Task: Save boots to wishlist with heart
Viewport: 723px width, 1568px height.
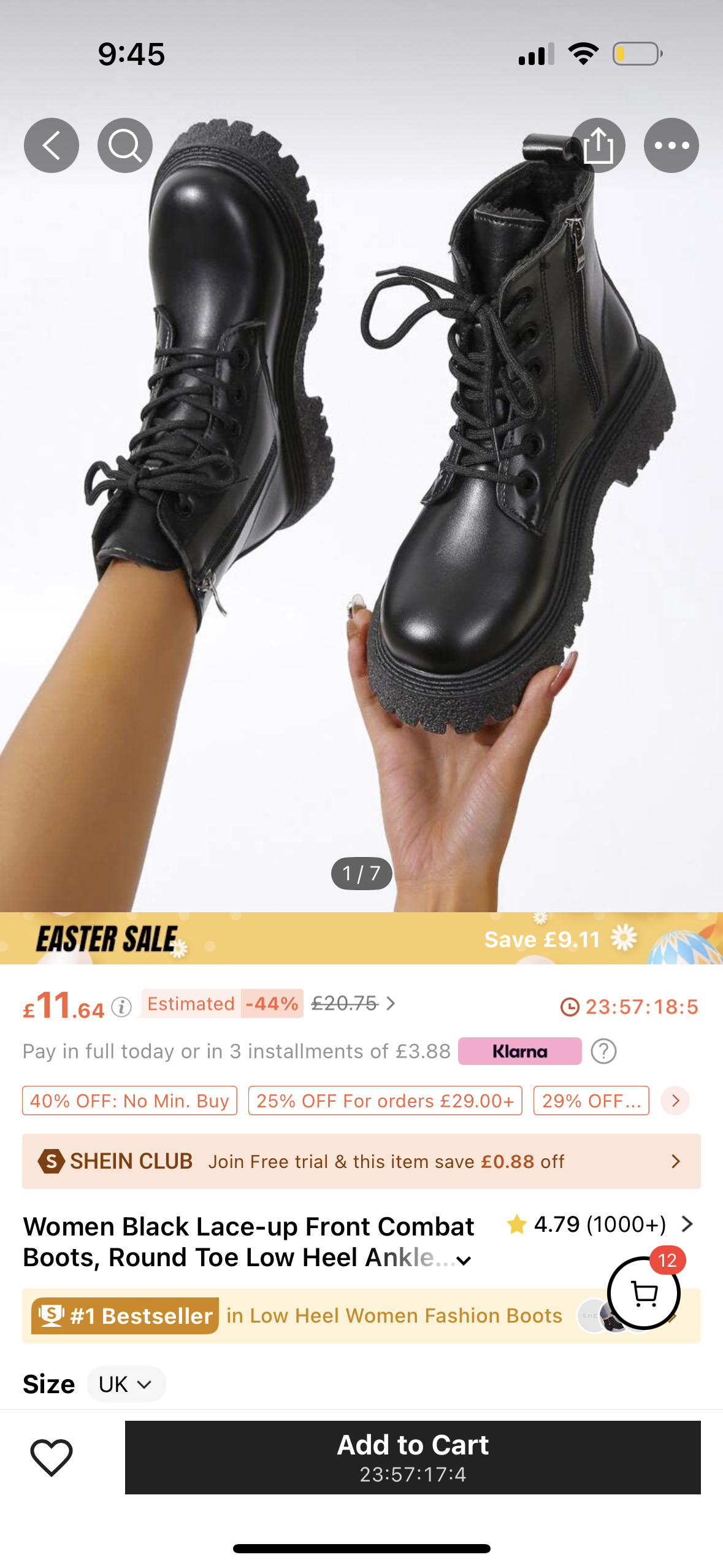Action: (52, 1457)
